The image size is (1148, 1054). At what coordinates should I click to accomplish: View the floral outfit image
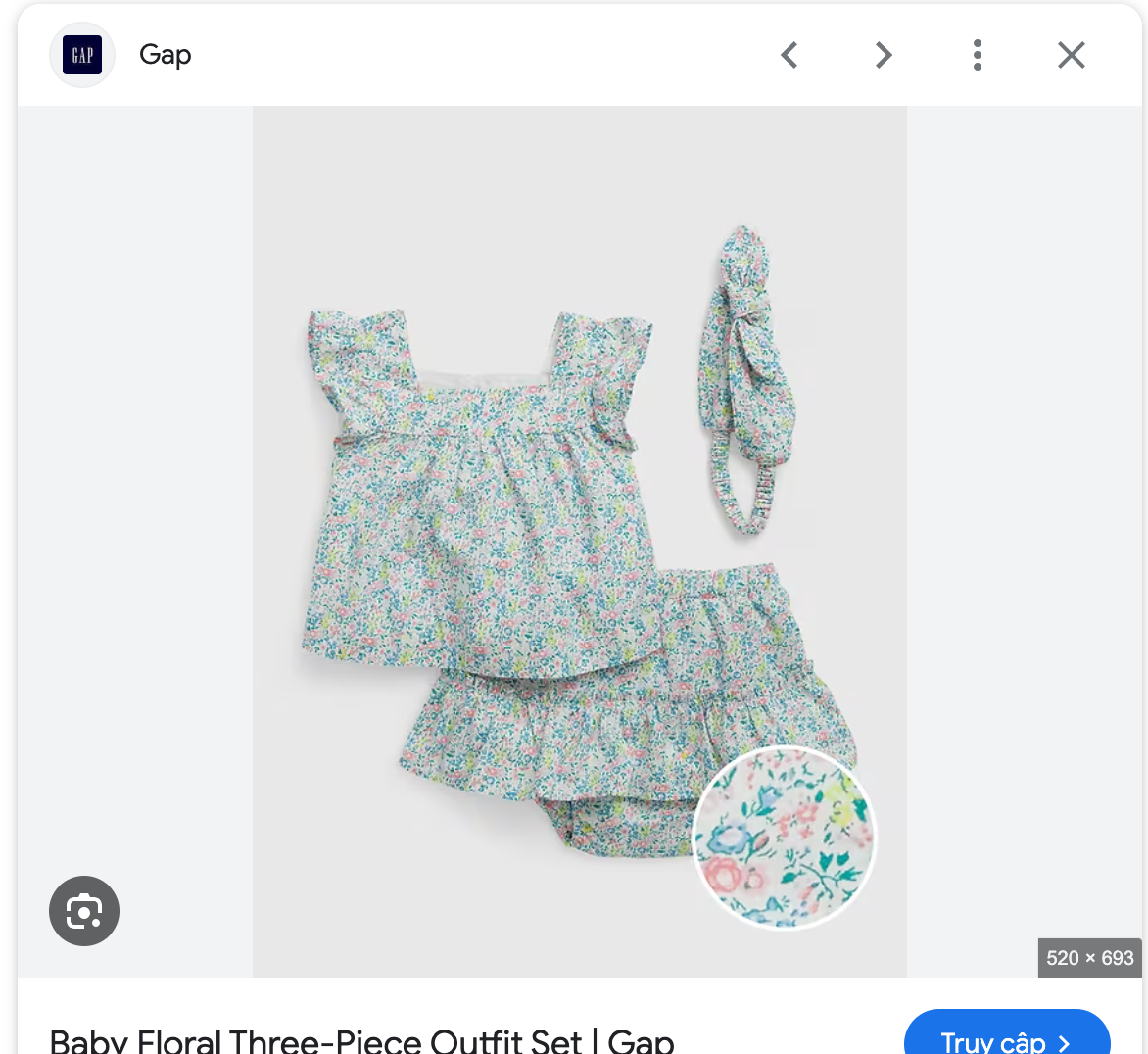(579, 541)
